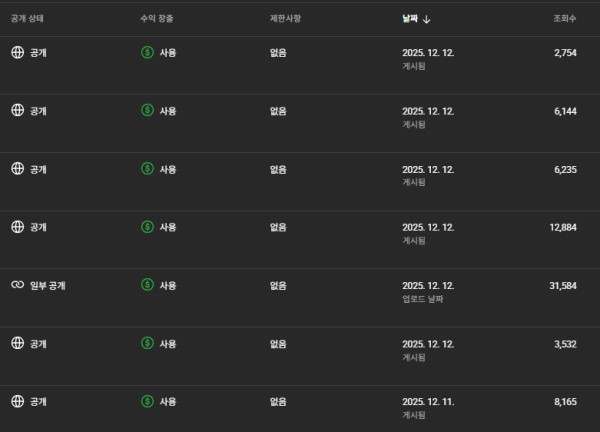Viewport: 600px width, 432px height.
Task: Open visibility of the 일부 공개 video
Action: coord(42,285)
